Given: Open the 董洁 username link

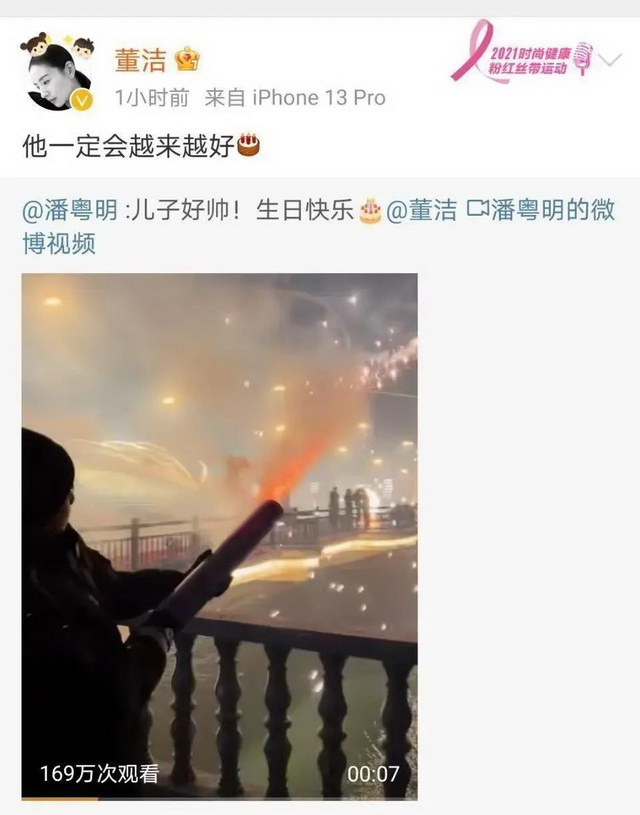Looking at the screenshot, I should tap(141, 60).
